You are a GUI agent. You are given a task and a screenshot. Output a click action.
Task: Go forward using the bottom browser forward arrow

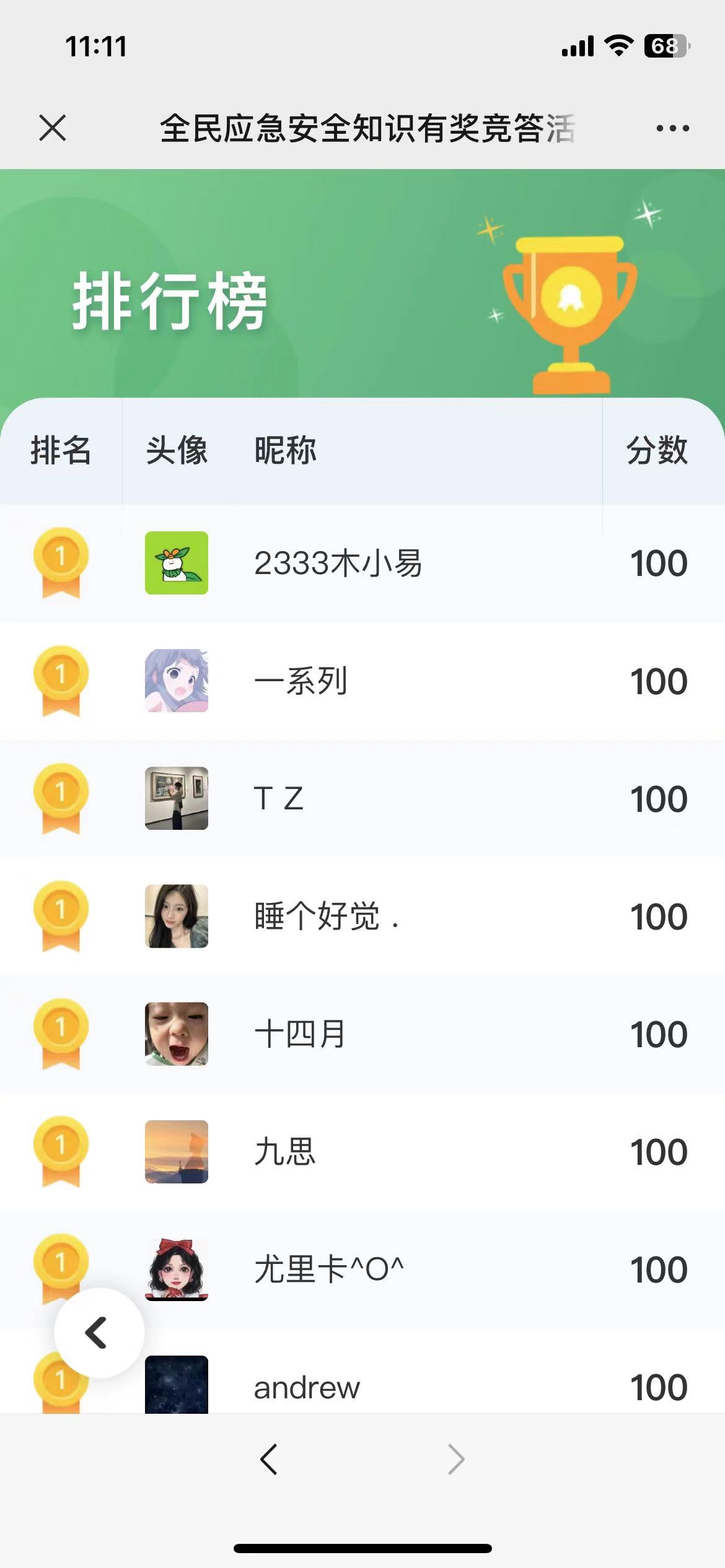point(456,1460)
